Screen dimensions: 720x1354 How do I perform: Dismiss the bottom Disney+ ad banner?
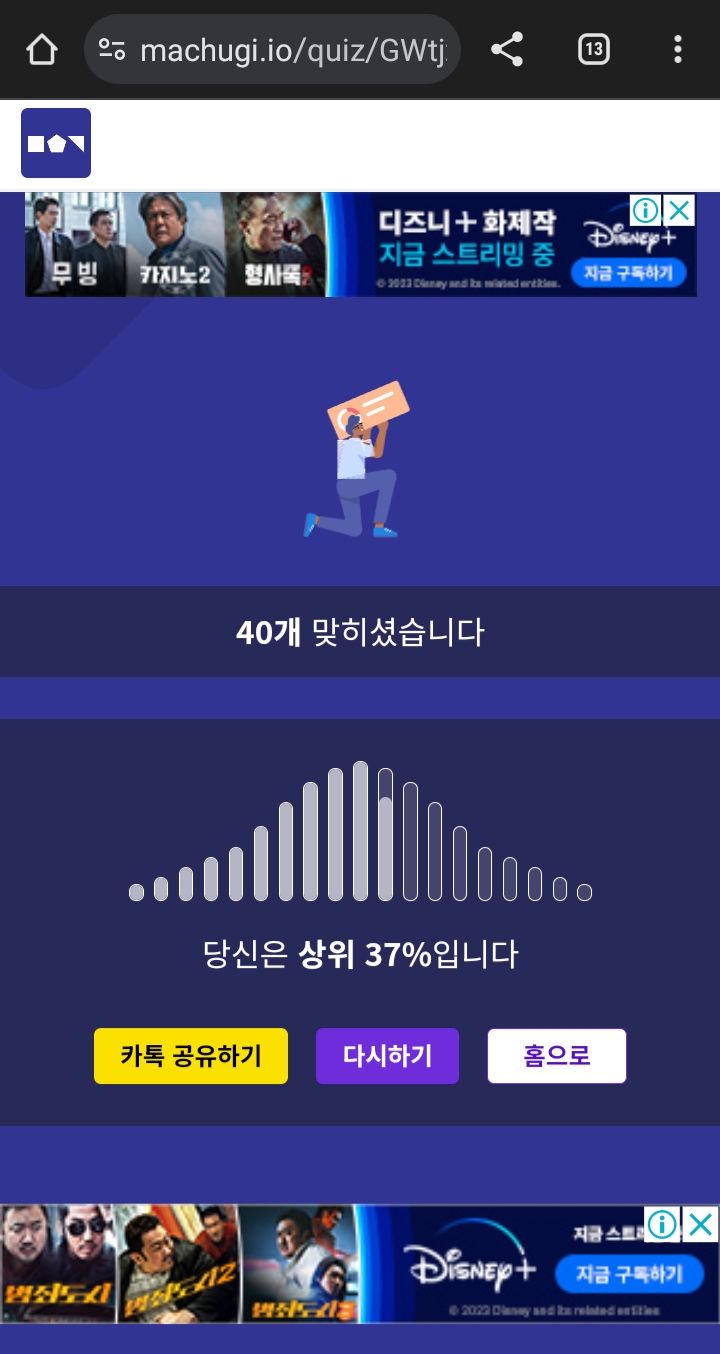700,1224
